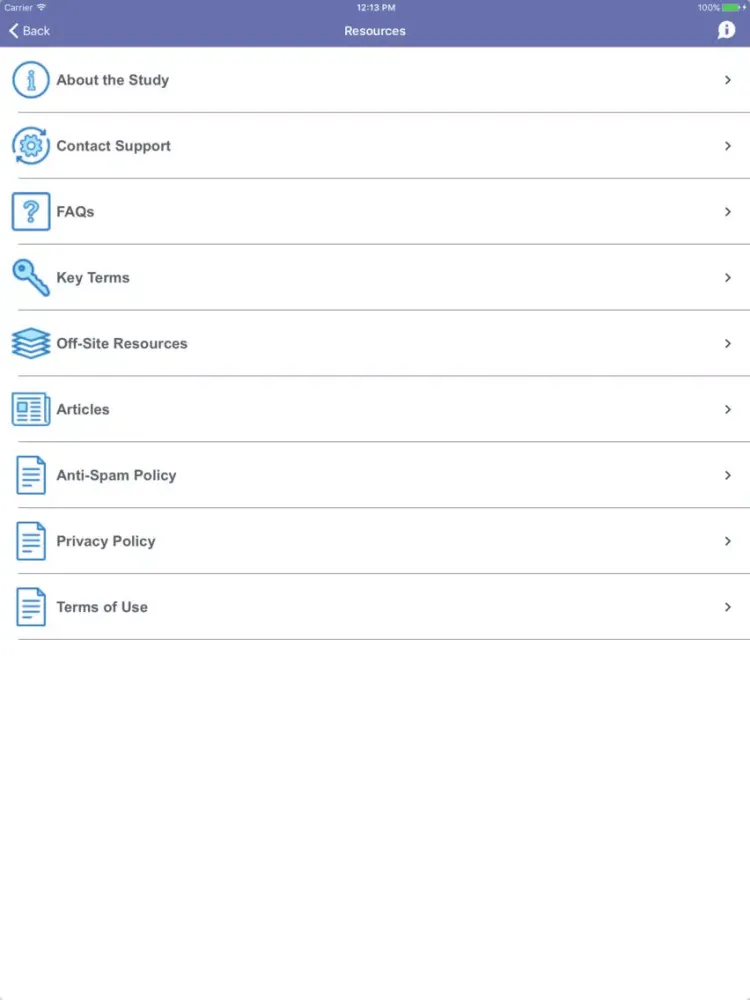Open the info icon in the header
Screen dimensions: 750x1000
pyautogui.click(x=726, y=31)
